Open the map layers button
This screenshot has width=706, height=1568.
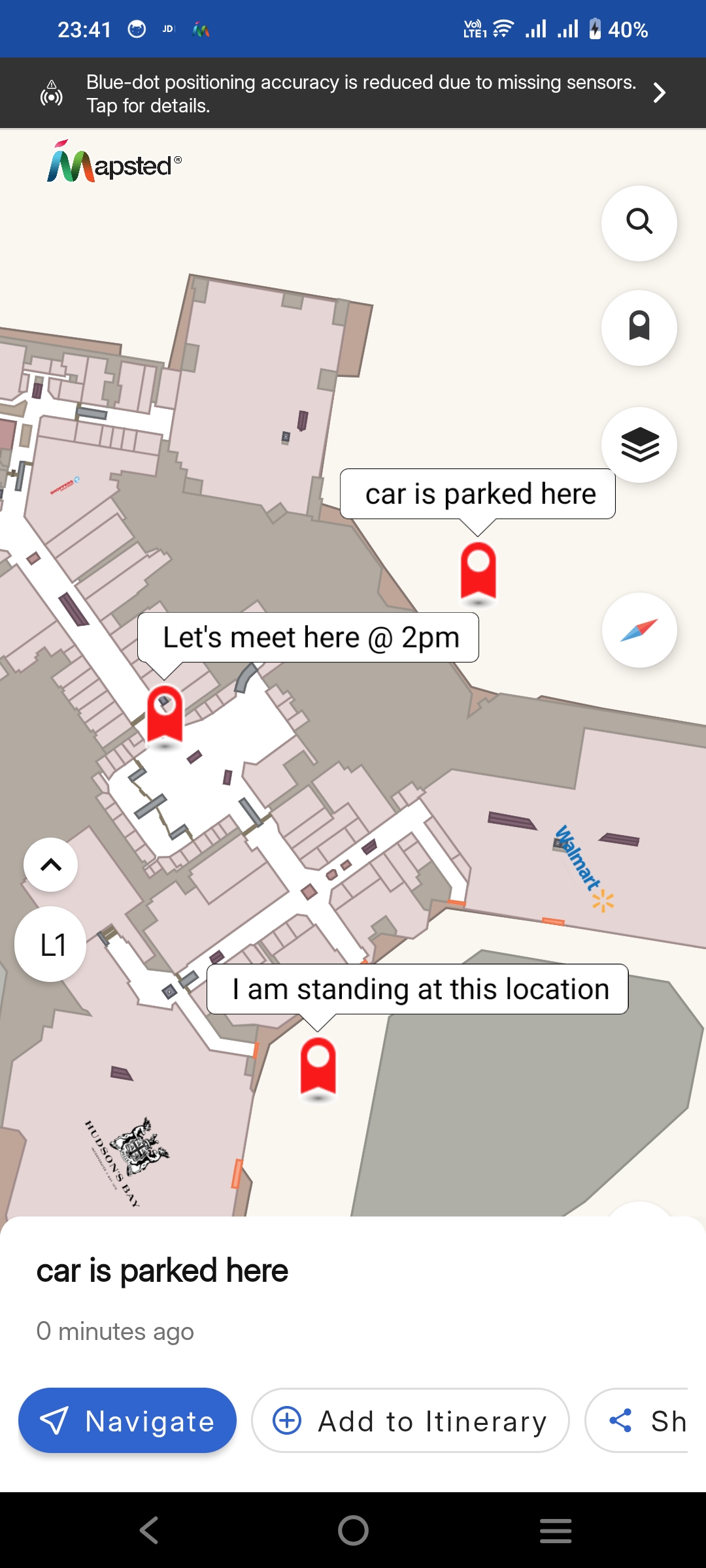tap(639, 445)
